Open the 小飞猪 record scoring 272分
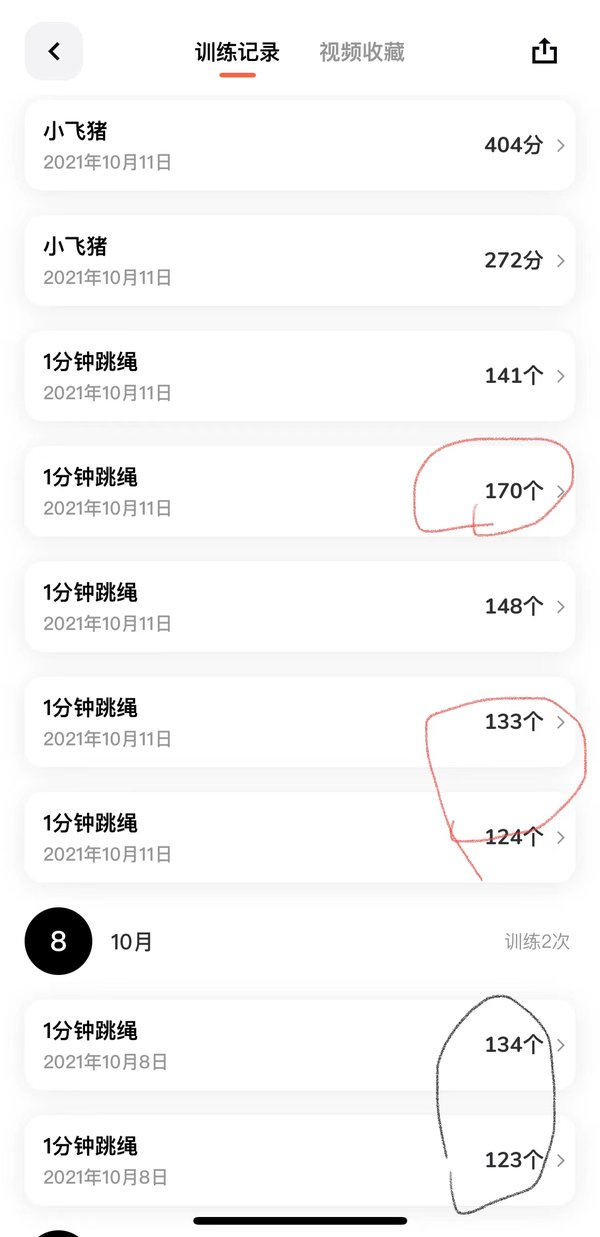 (x=300, y=260)
